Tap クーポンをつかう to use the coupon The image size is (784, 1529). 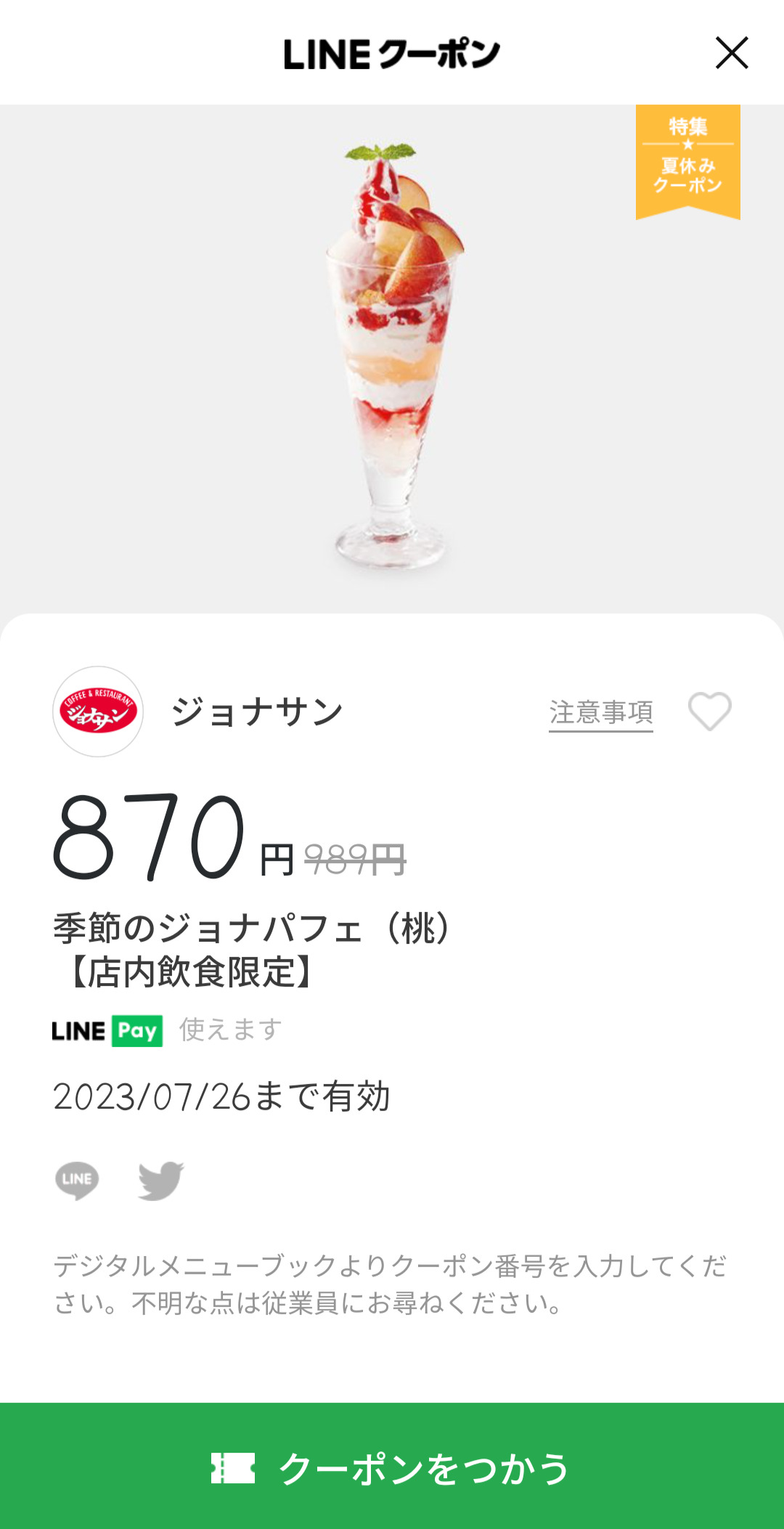coord(392,1467)
